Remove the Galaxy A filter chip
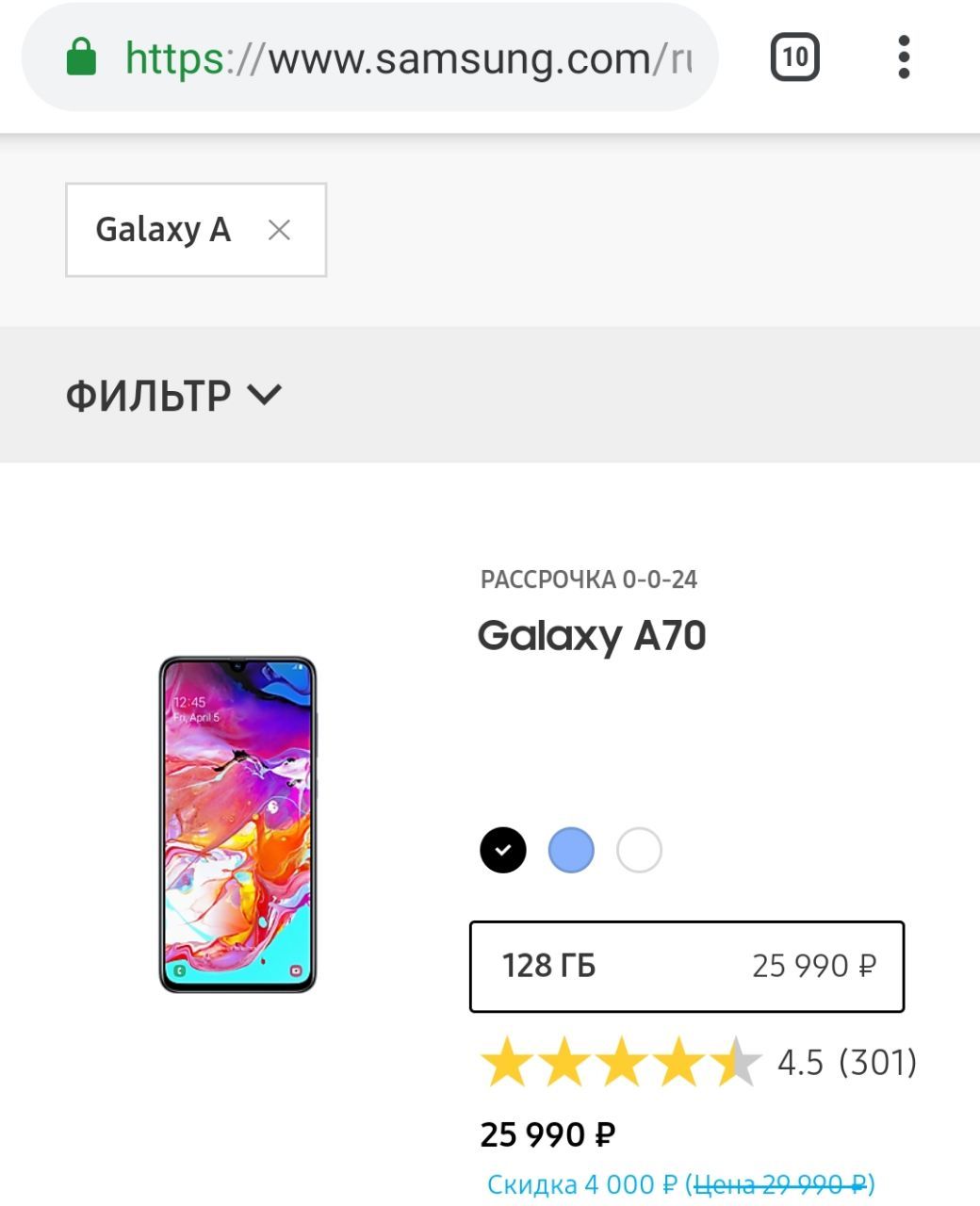980x1206 pixels. (x=279, y=230)
